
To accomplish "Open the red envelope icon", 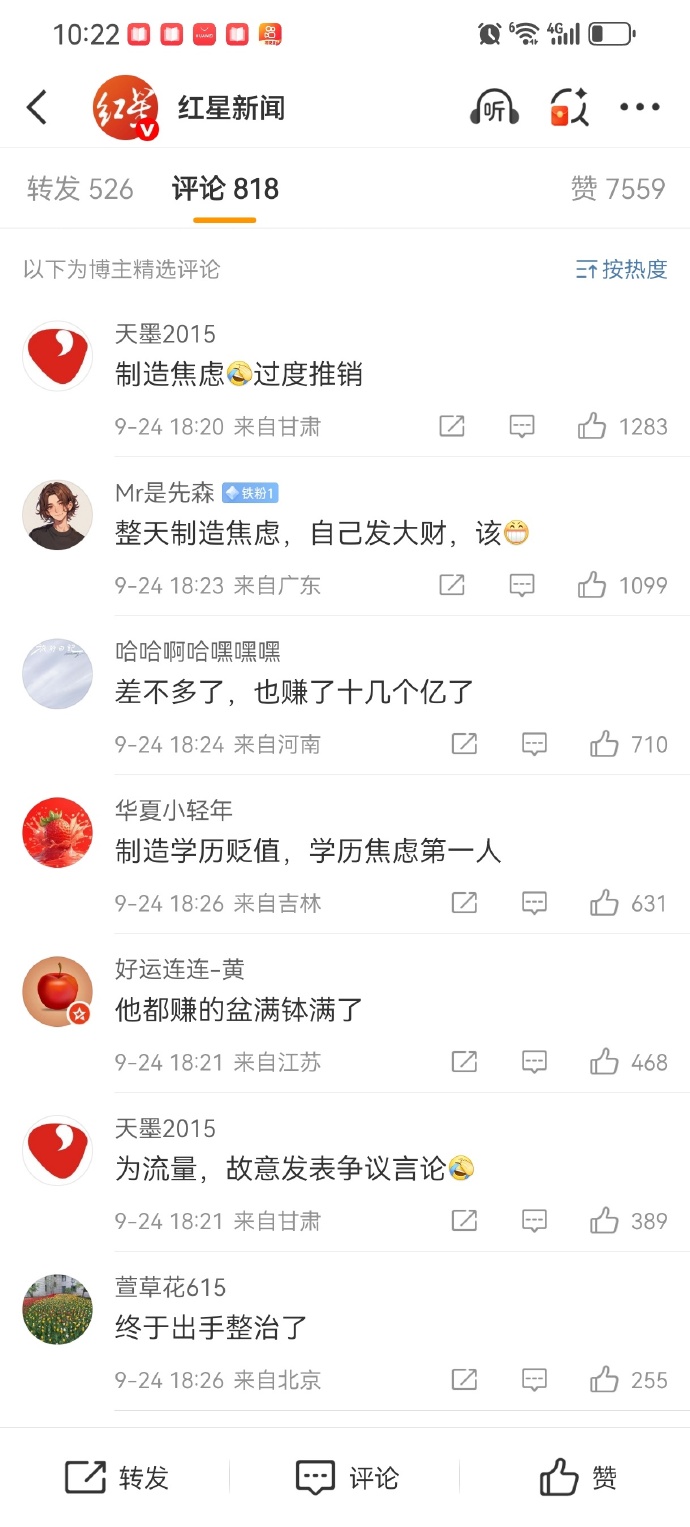I will coord(569,107).
